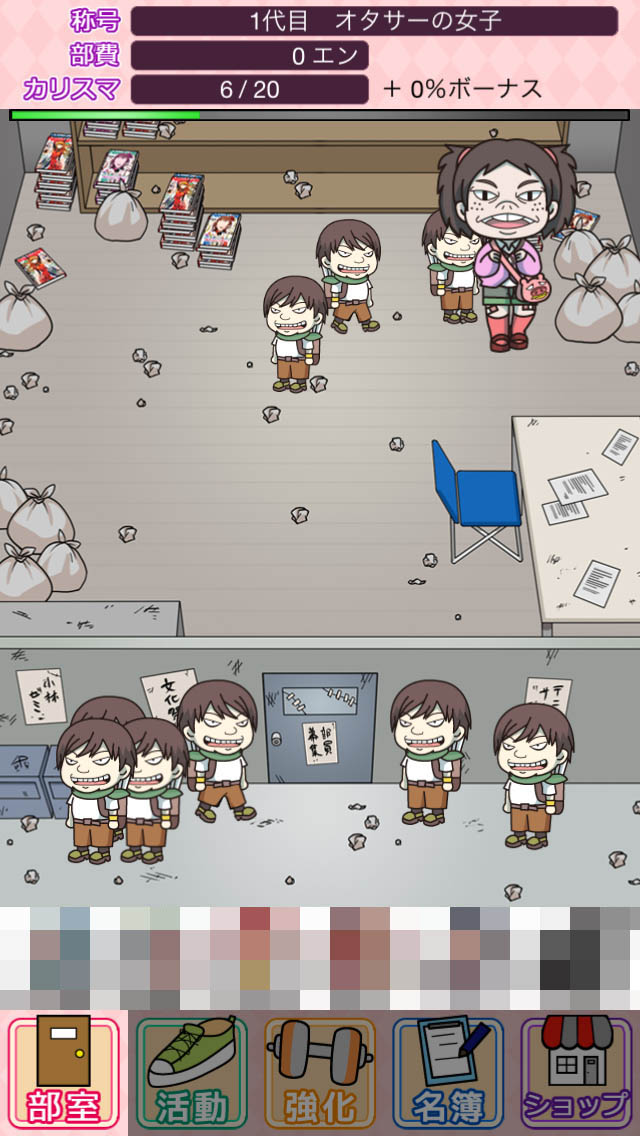Open the ショップ tab

pos(576,1073)
